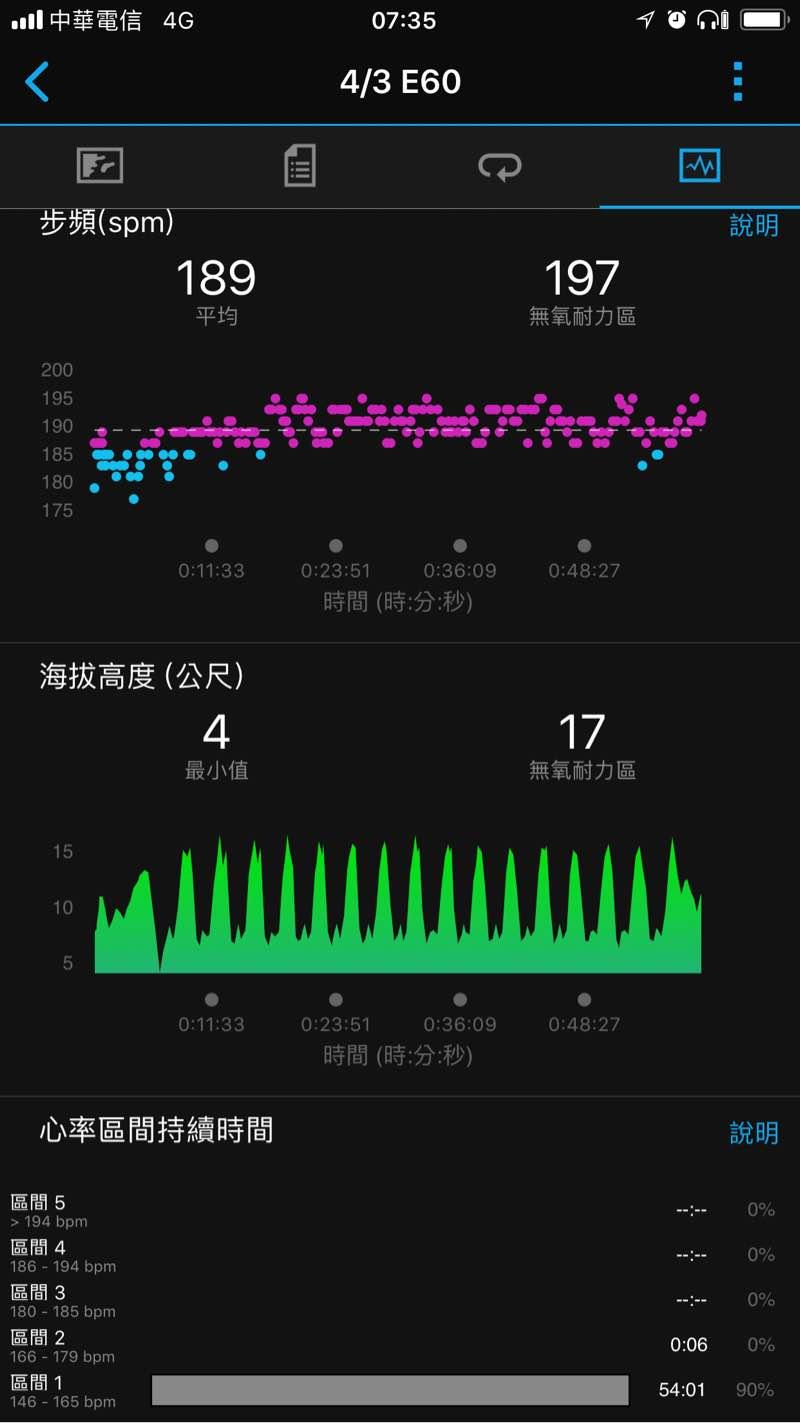
Task: Go back using the top-left arrow
Action: pos(37,82)
